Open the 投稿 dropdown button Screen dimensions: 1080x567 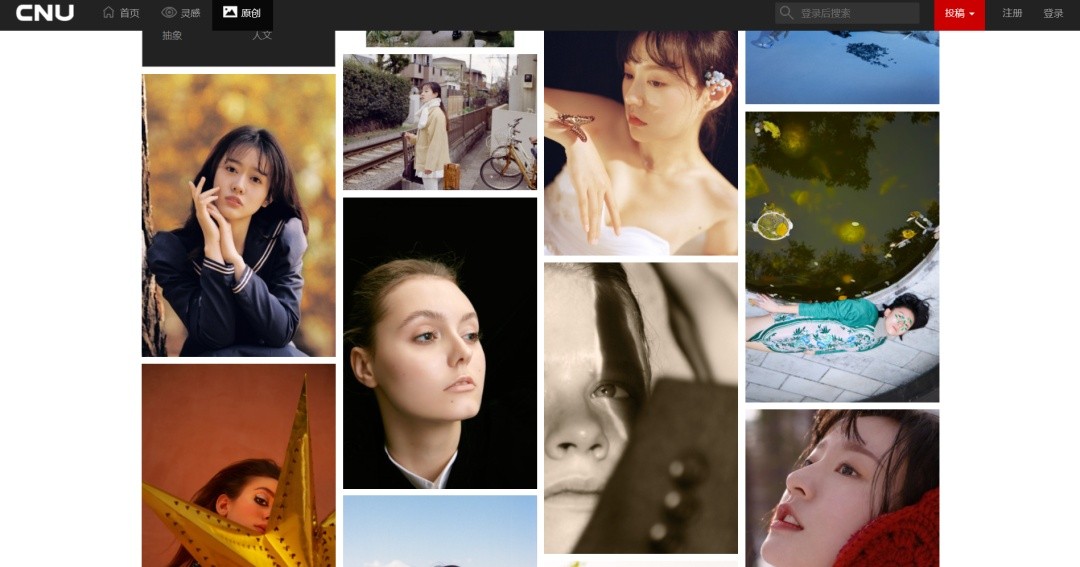point(959,13)
